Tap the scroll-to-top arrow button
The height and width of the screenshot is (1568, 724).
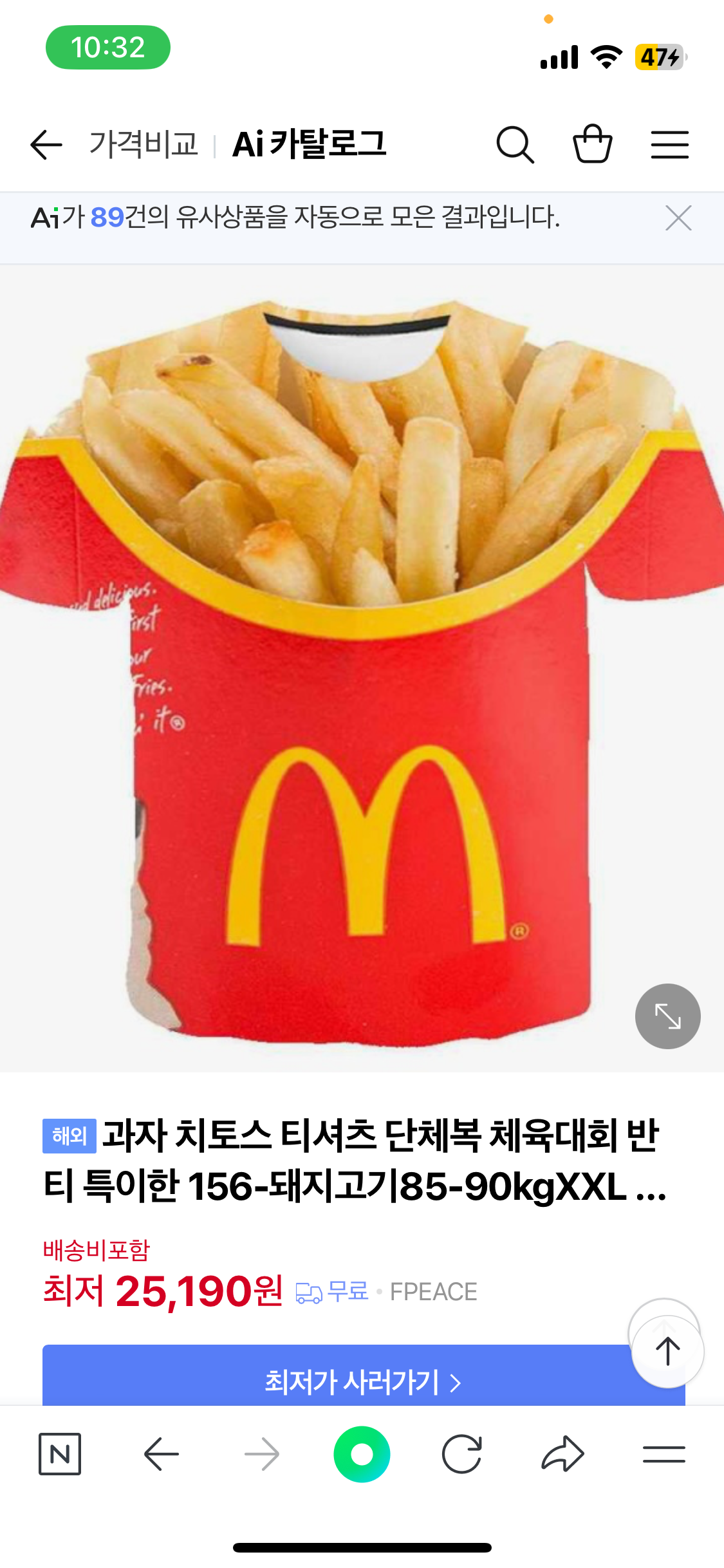point(667,1352)
